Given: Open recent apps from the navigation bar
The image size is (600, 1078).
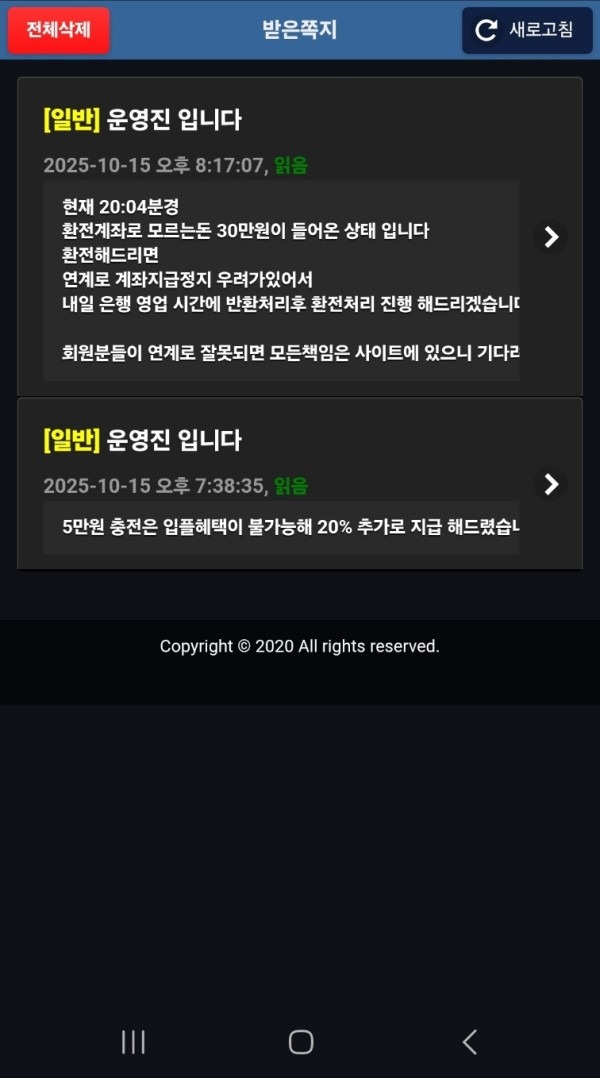Looking at the screenshot, I should (x=133, y=1042).
